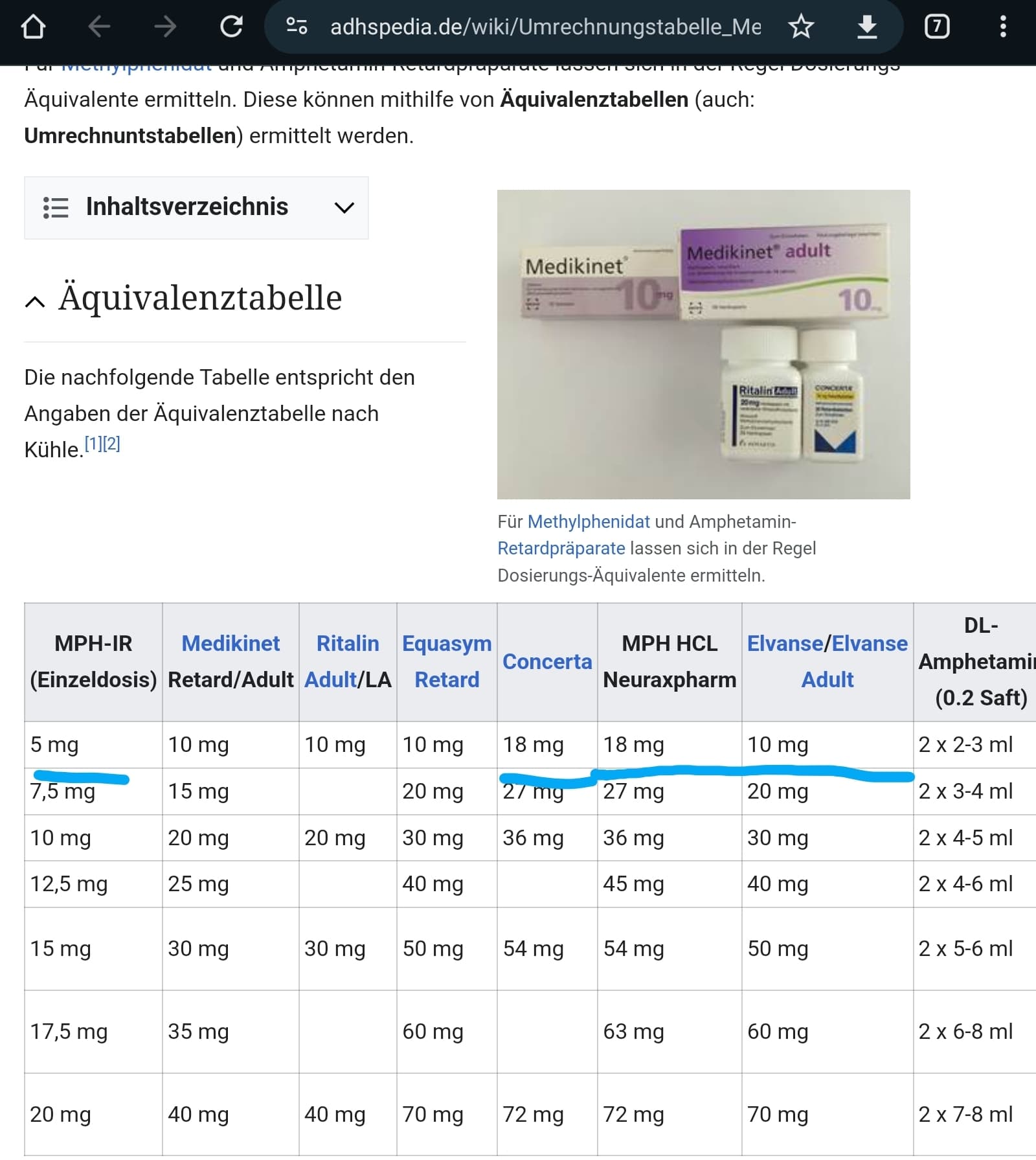Viewport: 1036px width, 1160px height.
Task: Follow the Methylphenidat link in the caption
Action: (588, 521)
